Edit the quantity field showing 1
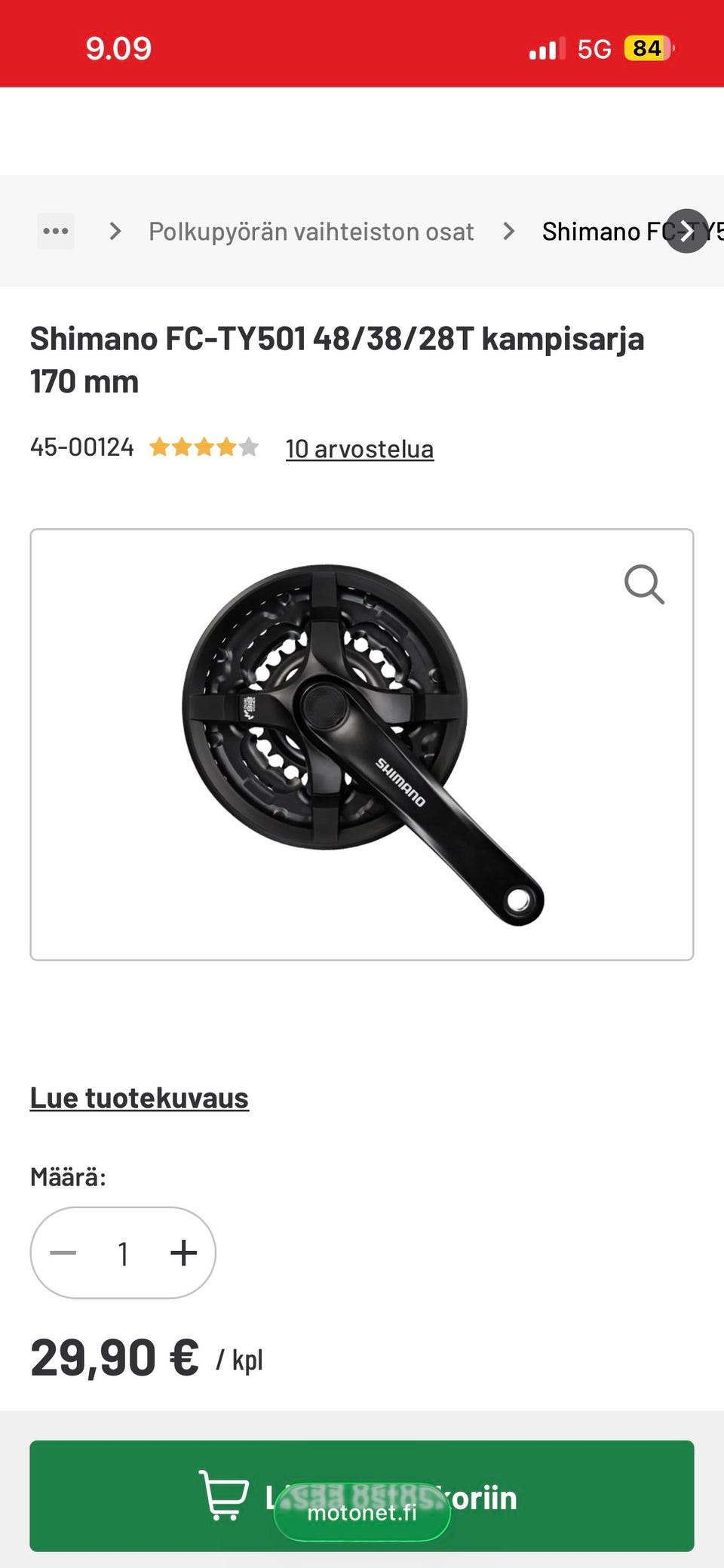 pyautogui.click(x=123, y=1253)
